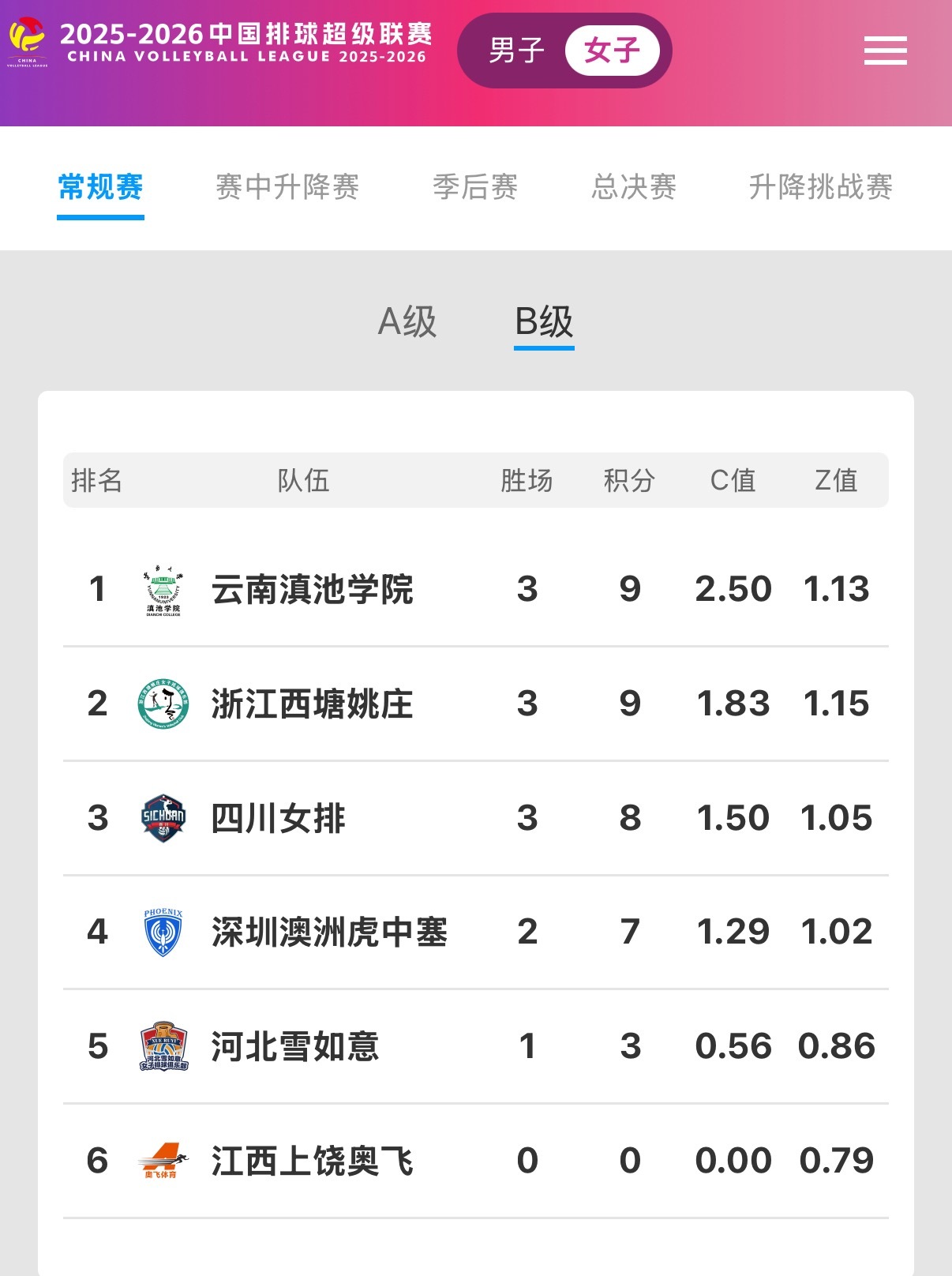Select the 江西上饶奥飞 team name
Screen dimensions: 952x1276
(312, 1159)
